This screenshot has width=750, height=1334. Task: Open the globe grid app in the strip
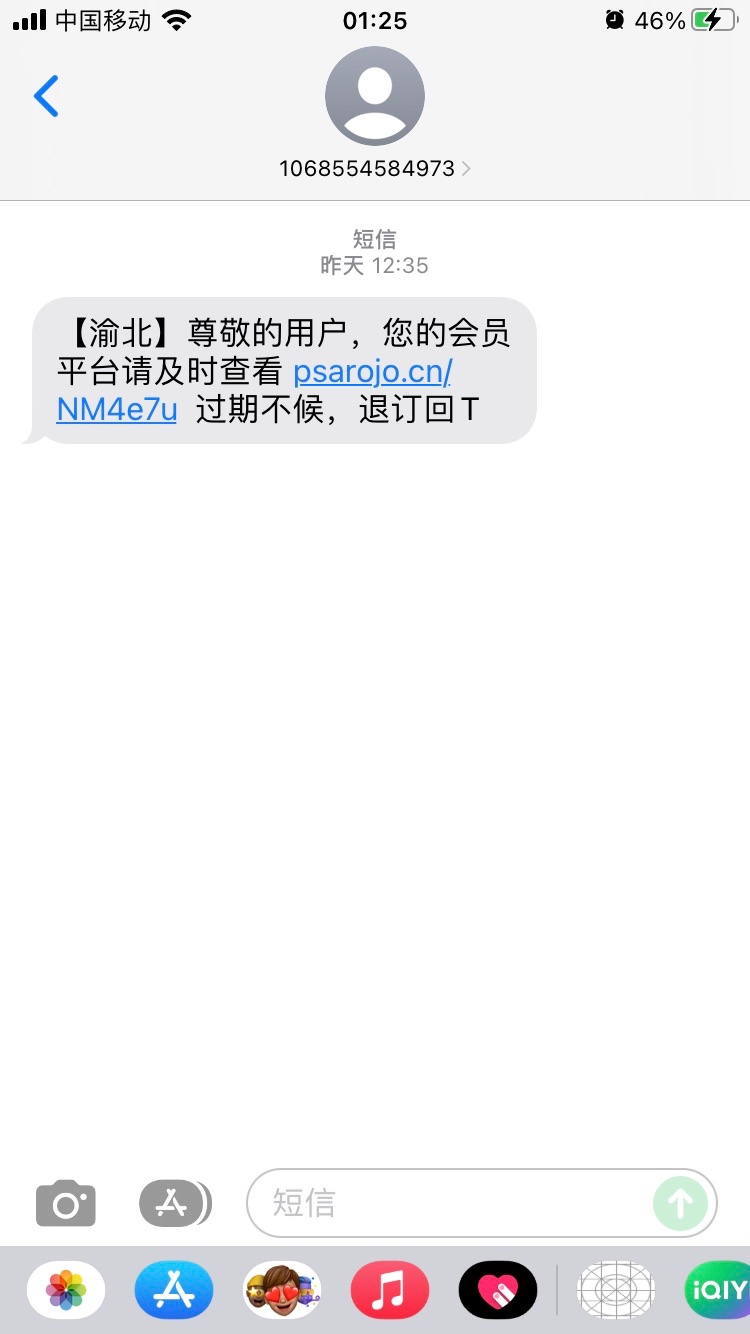(x=616, y=1290)
